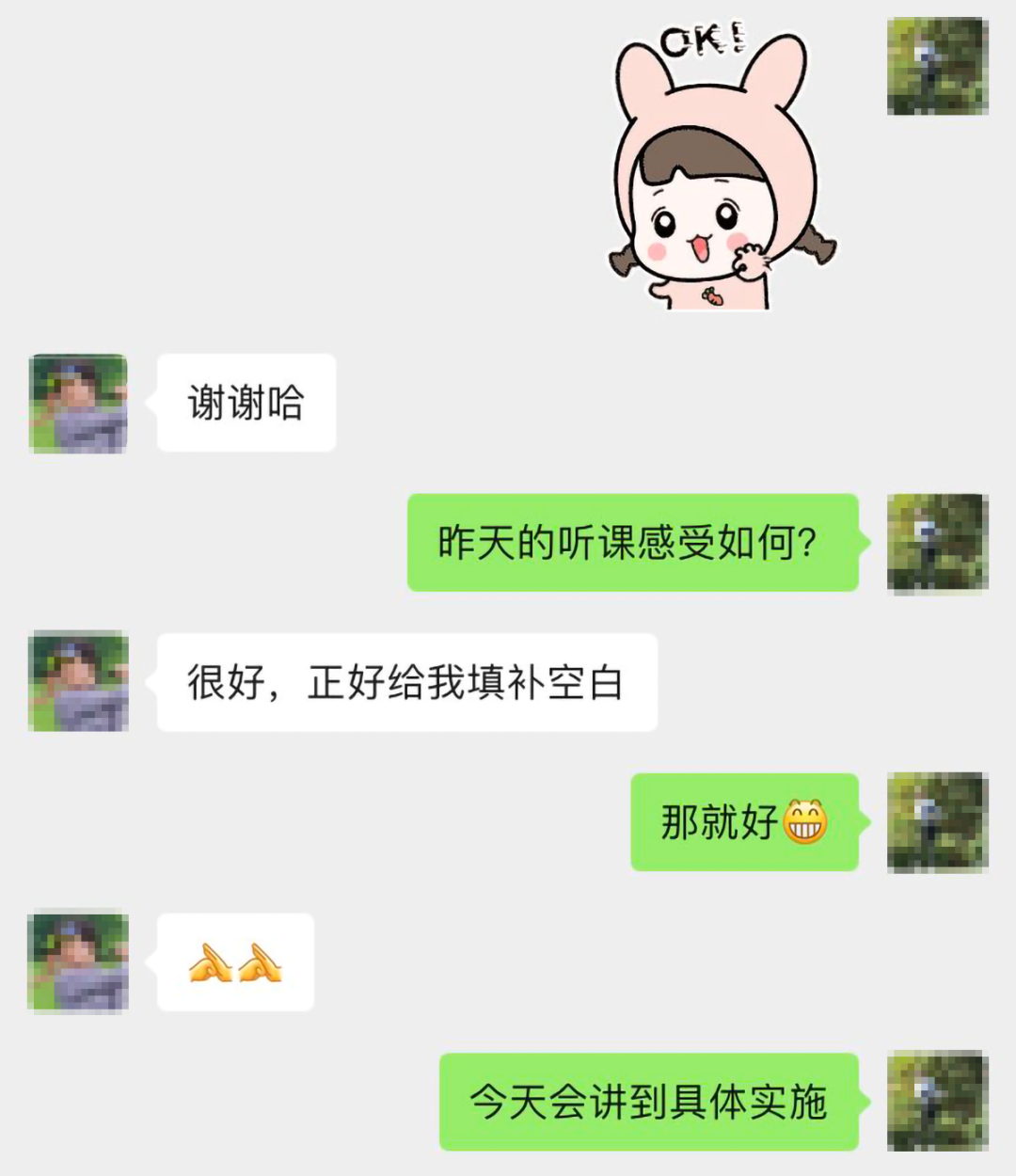The width and height of the screenshot is (1016, 1176).
Task: Open the avatar next to 那就好 message
Action: (x=937, y=822)
